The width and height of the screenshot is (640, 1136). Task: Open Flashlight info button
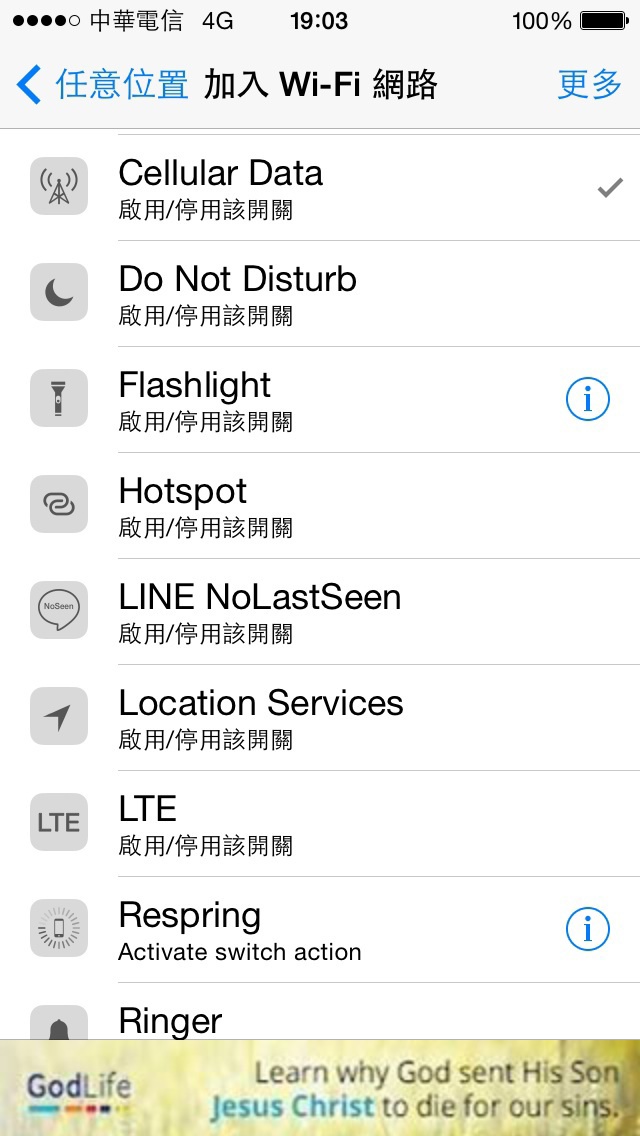tap(587, 399)
